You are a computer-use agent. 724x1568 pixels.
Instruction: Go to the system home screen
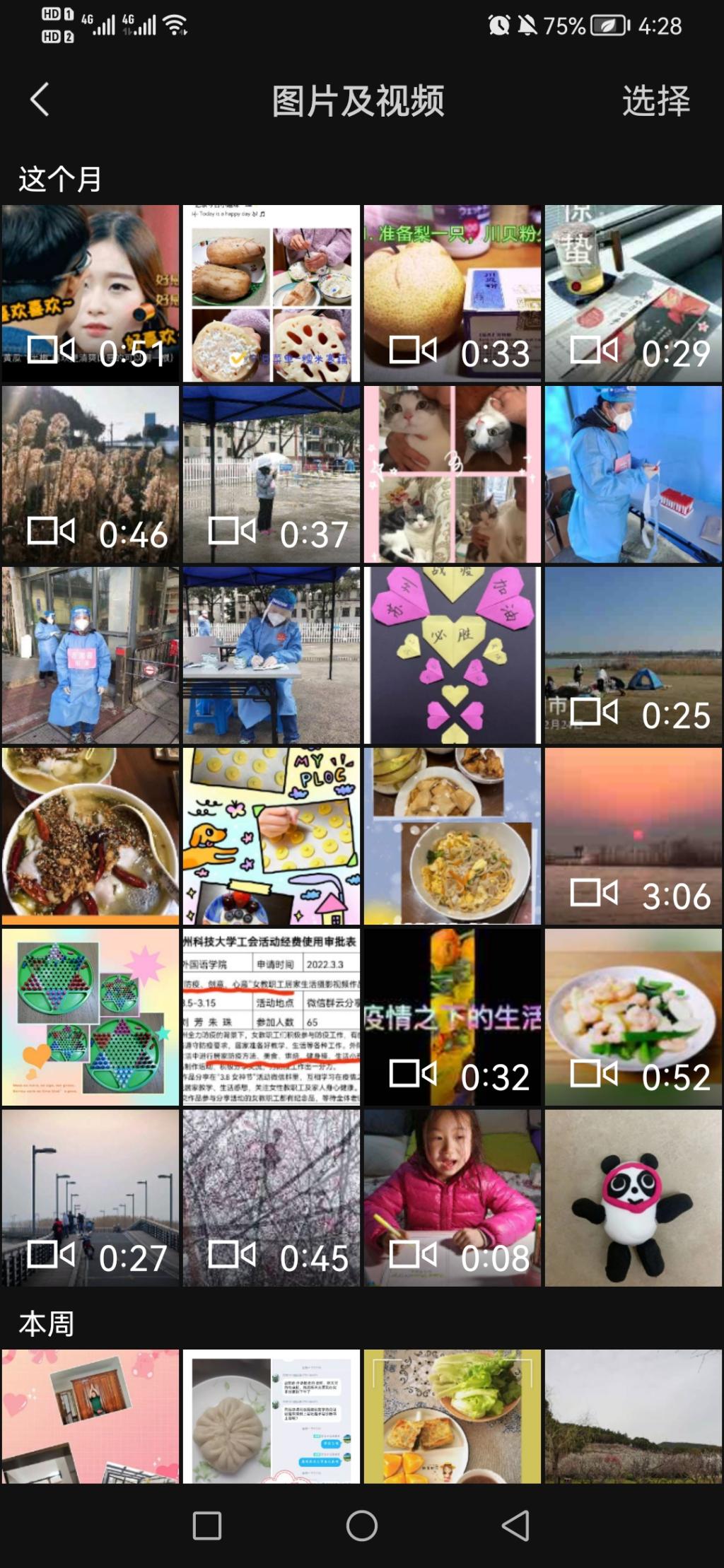point(362,1526)
